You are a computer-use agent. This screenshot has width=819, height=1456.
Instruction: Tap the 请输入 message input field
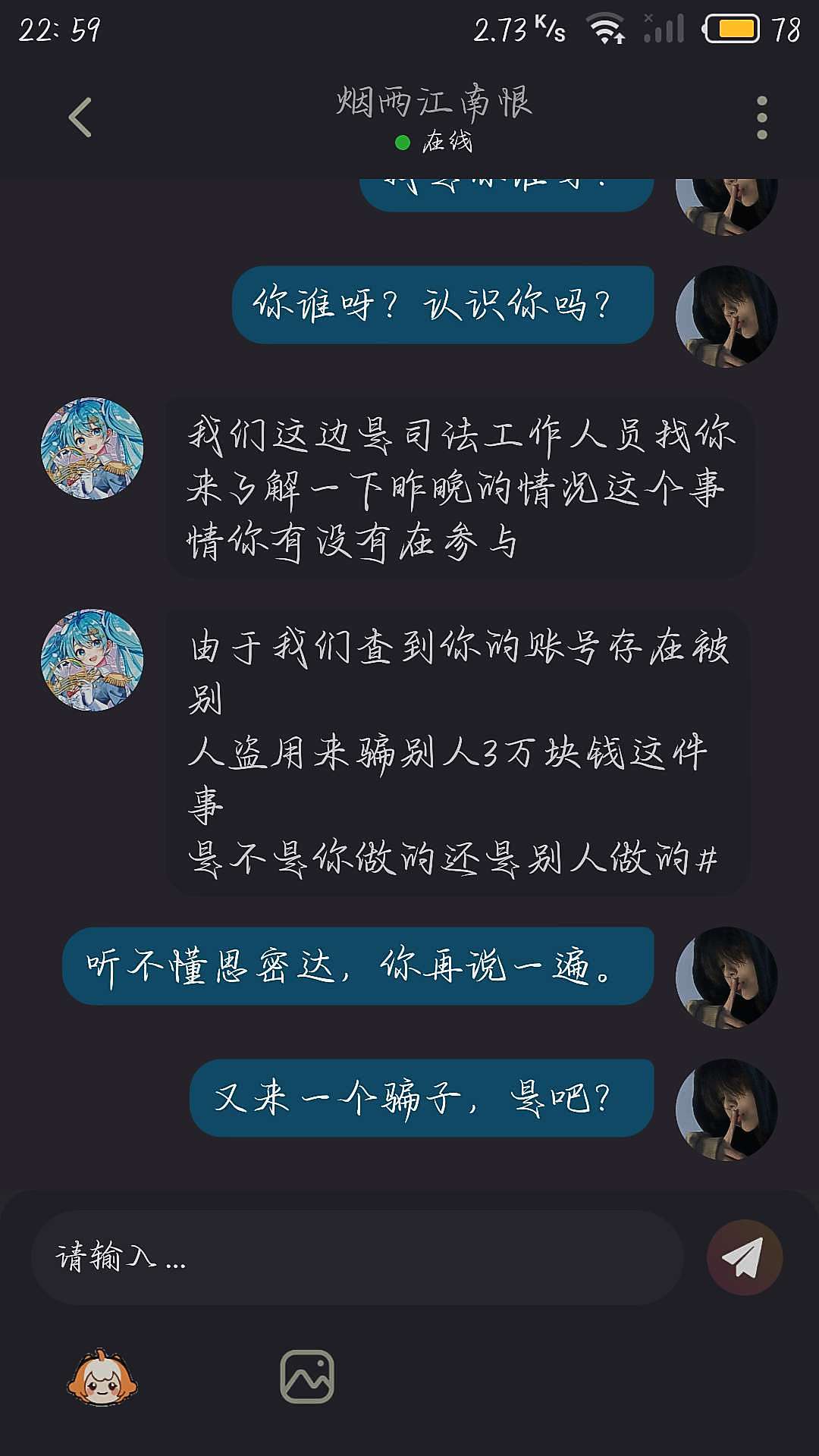tap(356, 1257)
